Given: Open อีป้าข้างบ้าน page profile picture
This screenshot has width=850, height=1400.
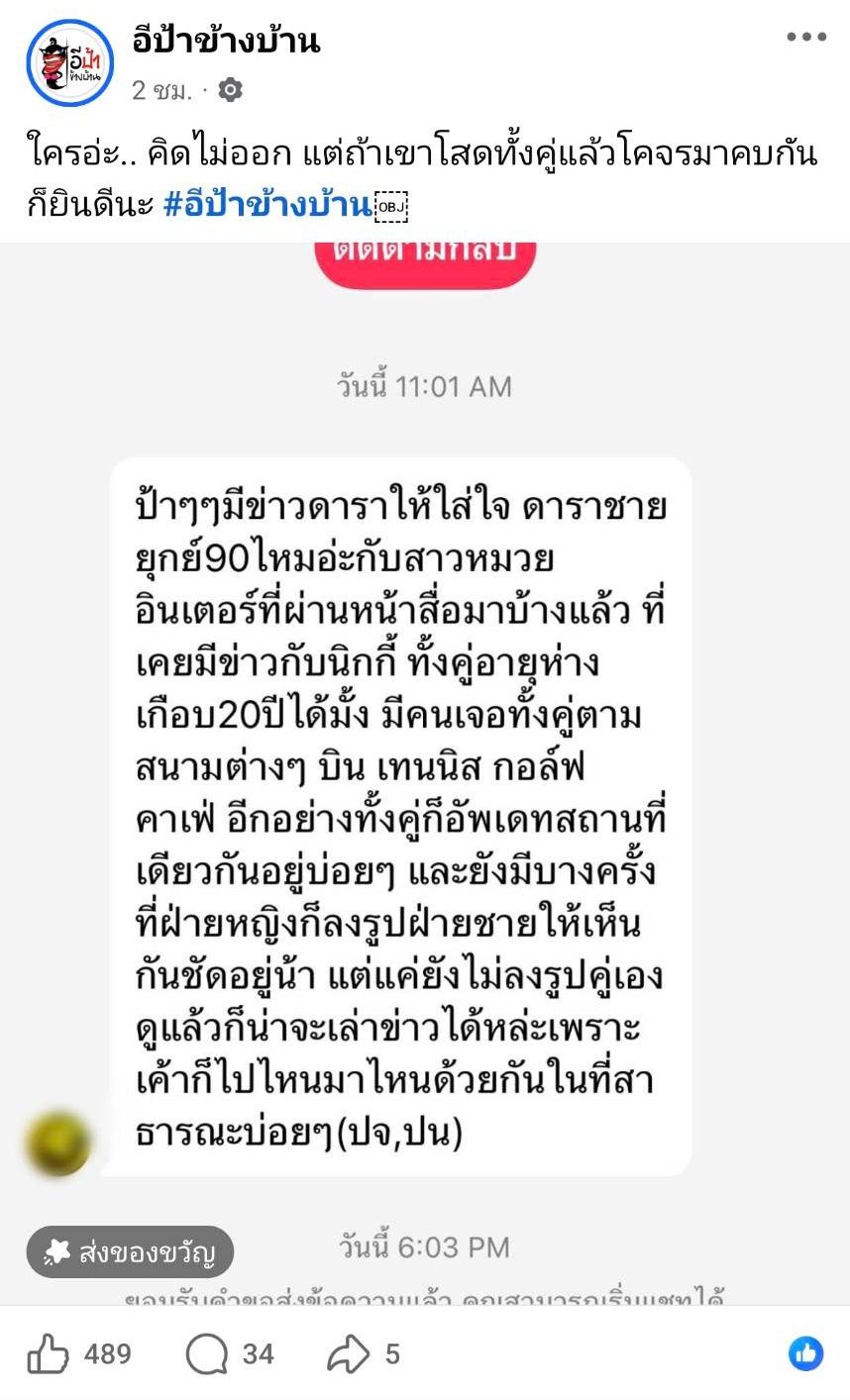Looking at the screenshot, I should [x=70, y=63].
